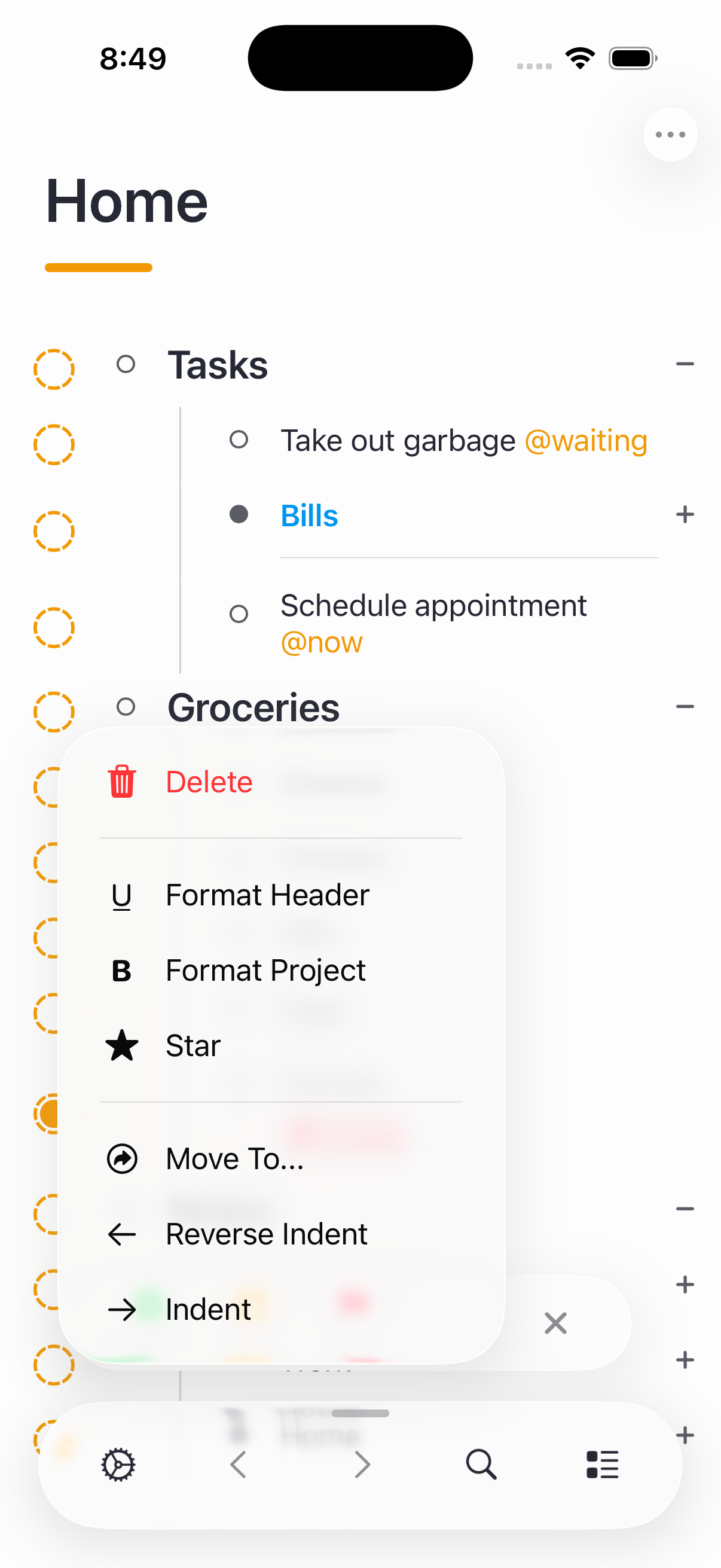The image size is (721, 1568).
Task: Select Move To... option
Action: tap(234, 1158)
